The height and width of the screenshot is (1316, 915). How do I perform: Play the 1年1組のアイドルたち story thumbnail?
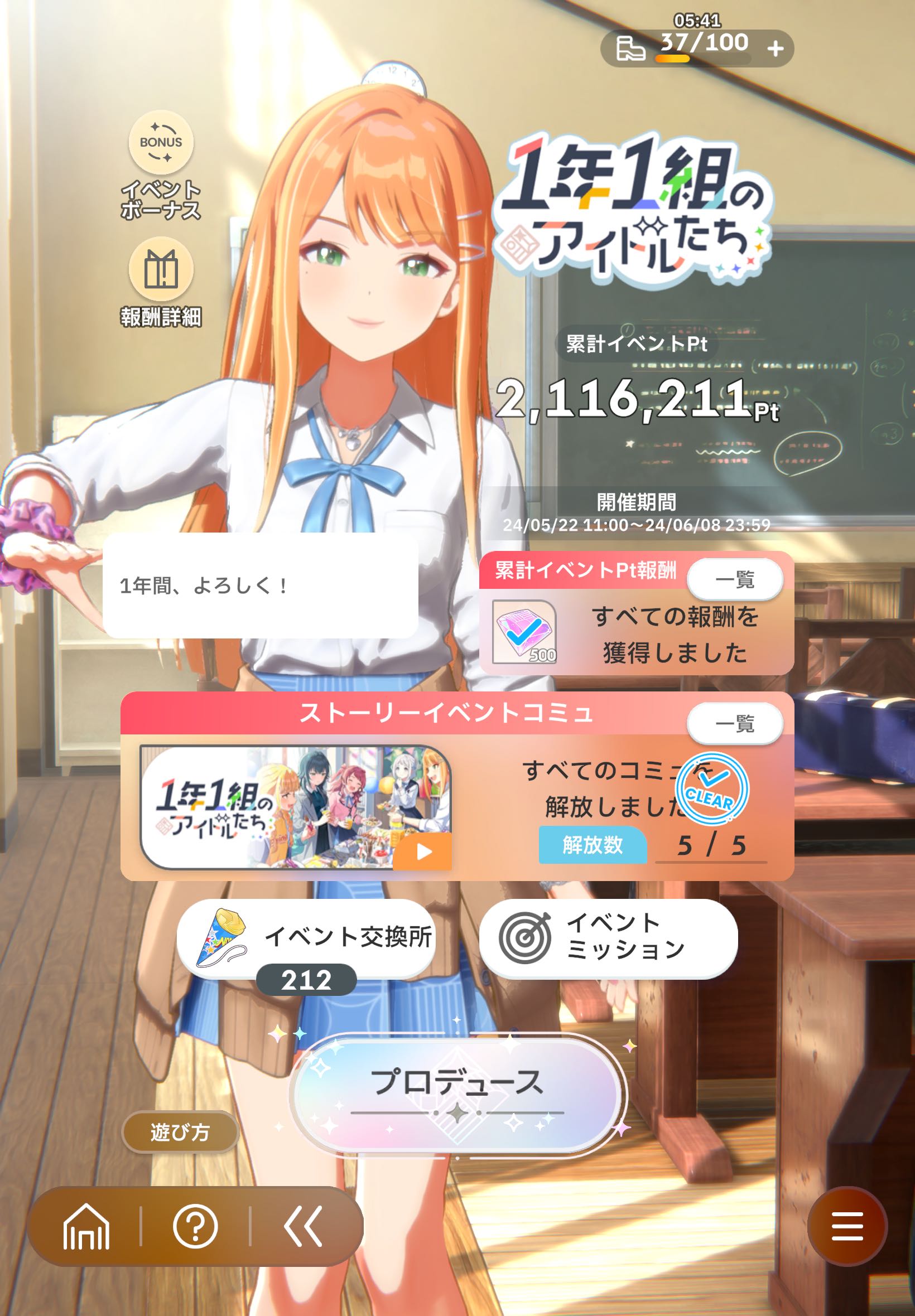(x=295, y=807)
